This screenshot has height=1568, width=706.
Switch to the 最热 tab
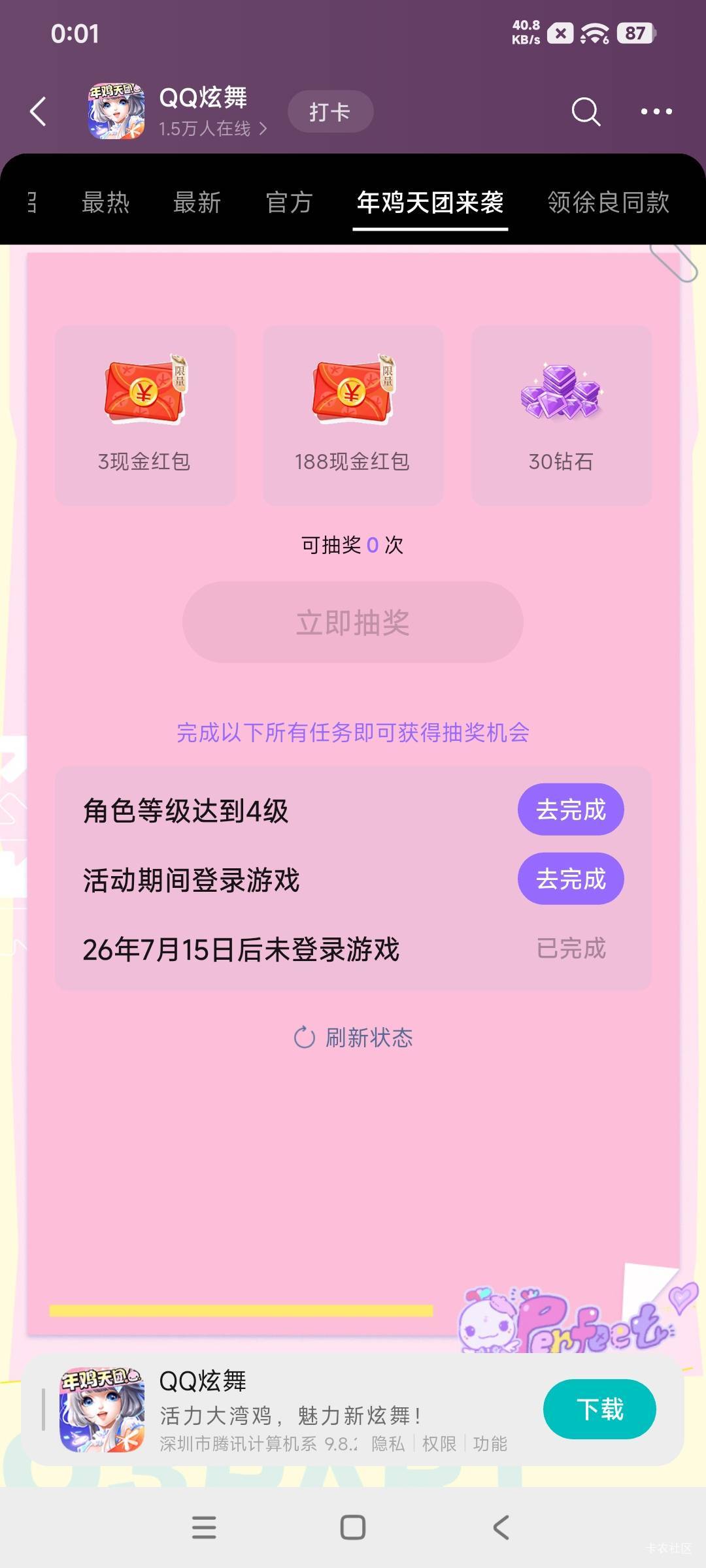pyautogui.click(x=106, y=203)
